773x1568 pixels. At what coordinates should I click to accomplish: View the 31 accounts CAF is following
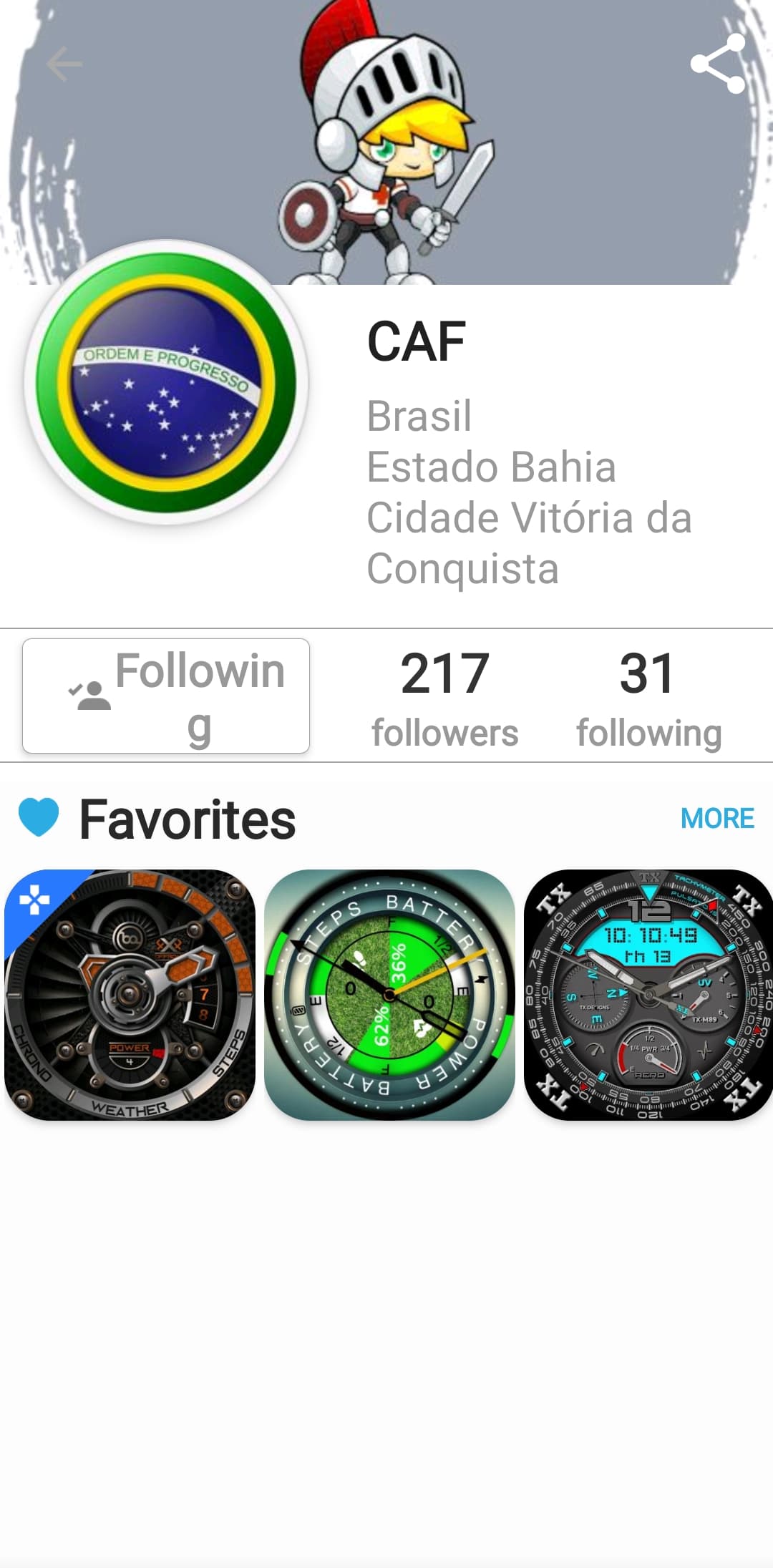(648, 697)
